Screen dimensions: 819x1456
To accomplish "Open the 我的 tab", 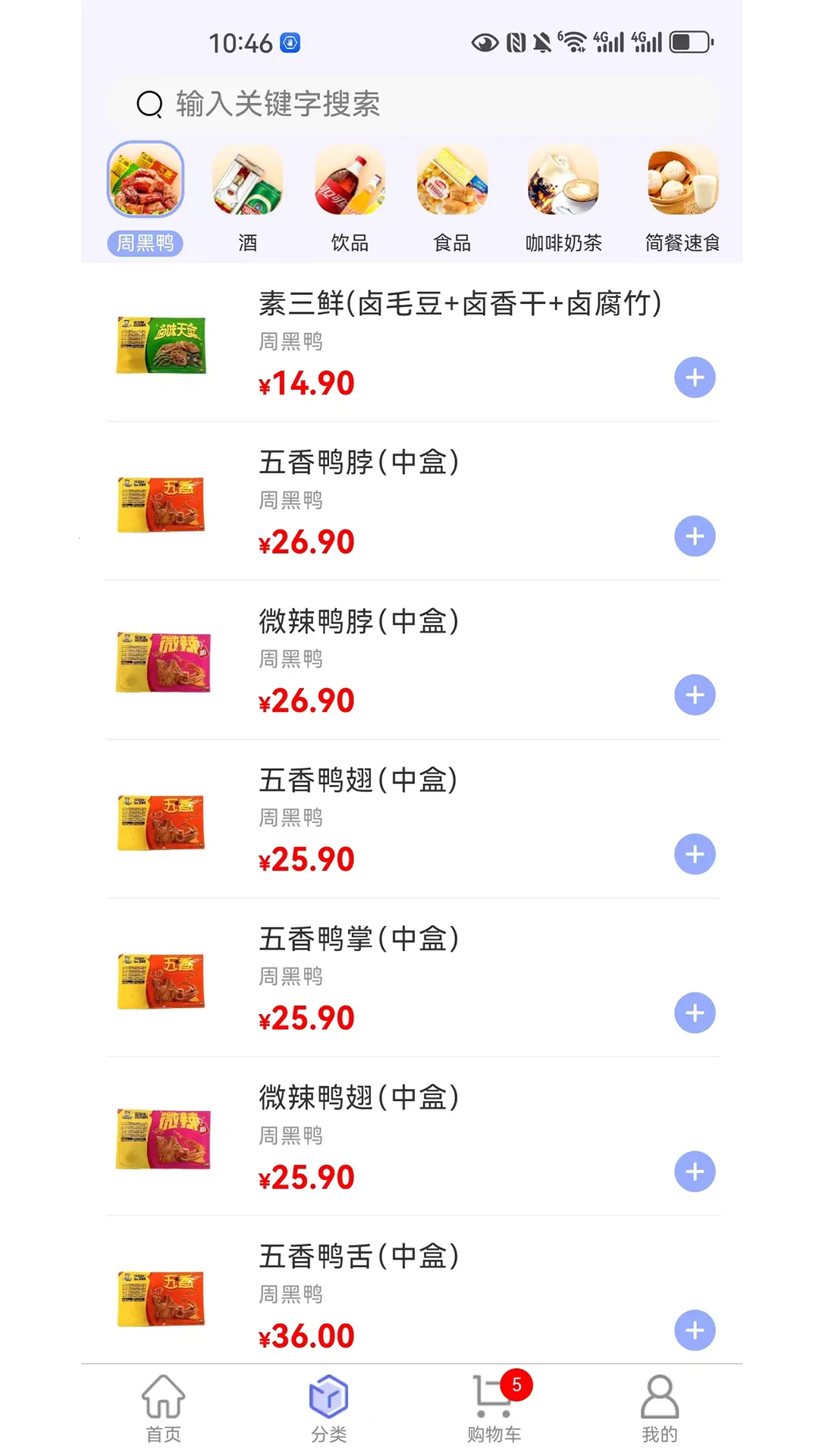I will 660,1408.
